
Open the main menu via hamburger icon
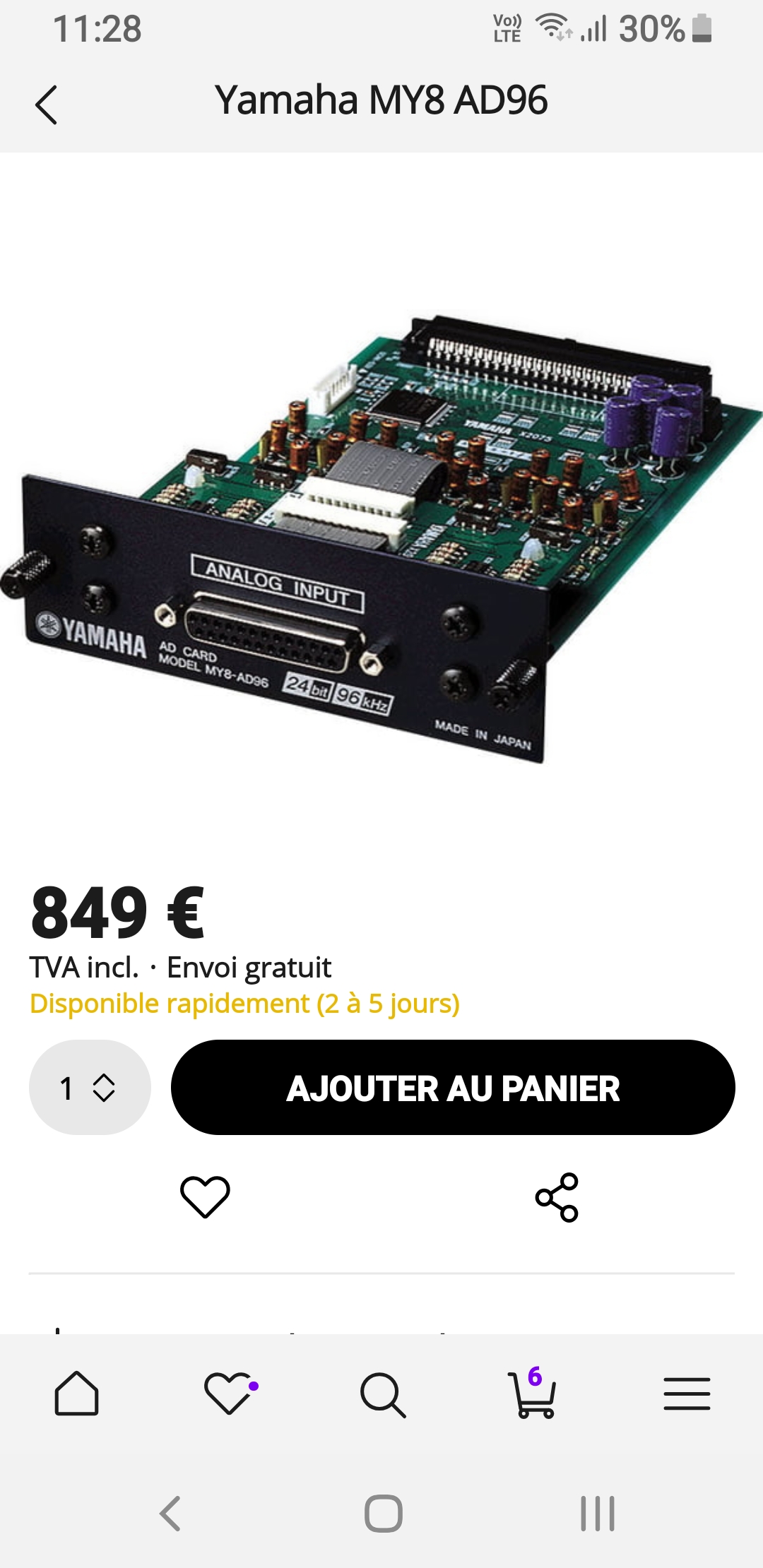point(686,1393)
